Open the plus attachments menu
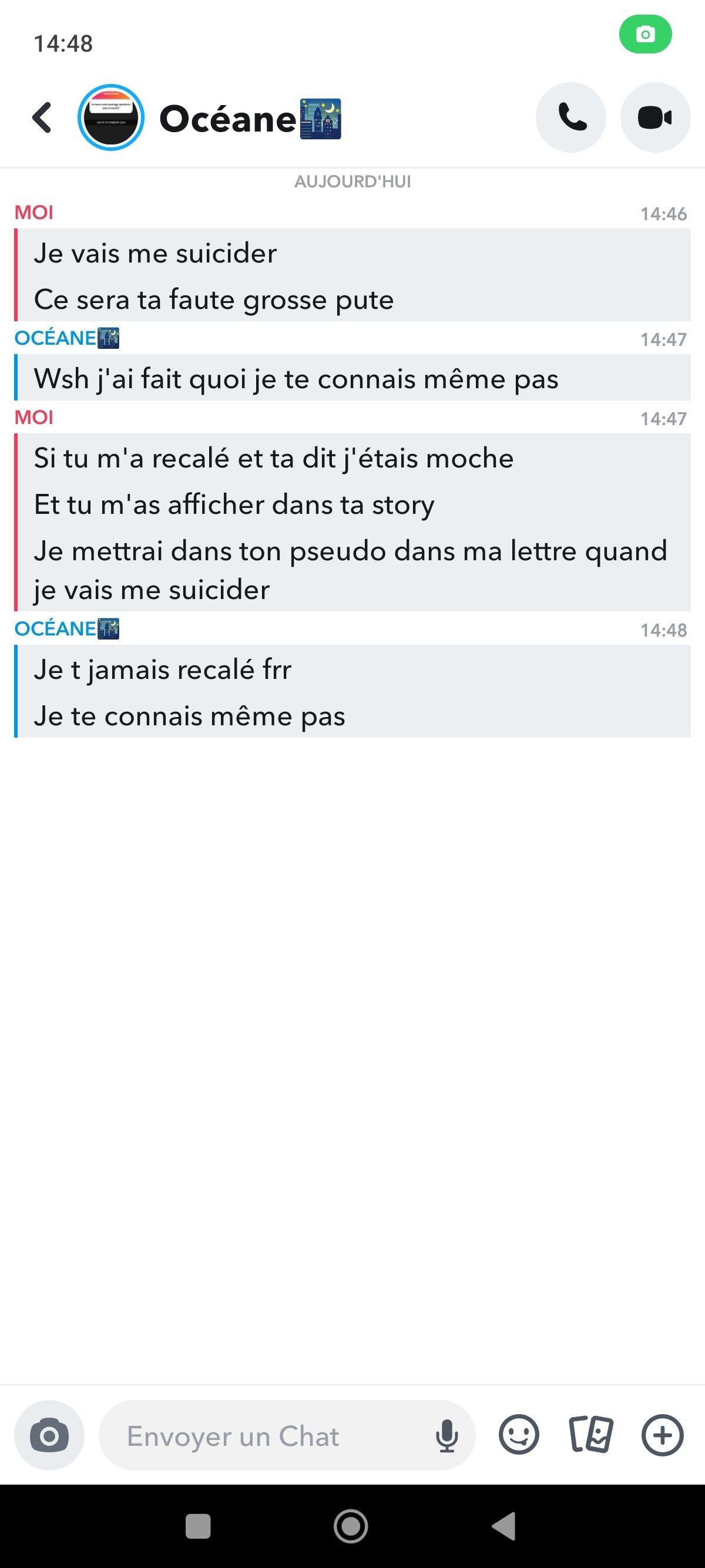705x1568 pixels. [x=662, y=1435]
